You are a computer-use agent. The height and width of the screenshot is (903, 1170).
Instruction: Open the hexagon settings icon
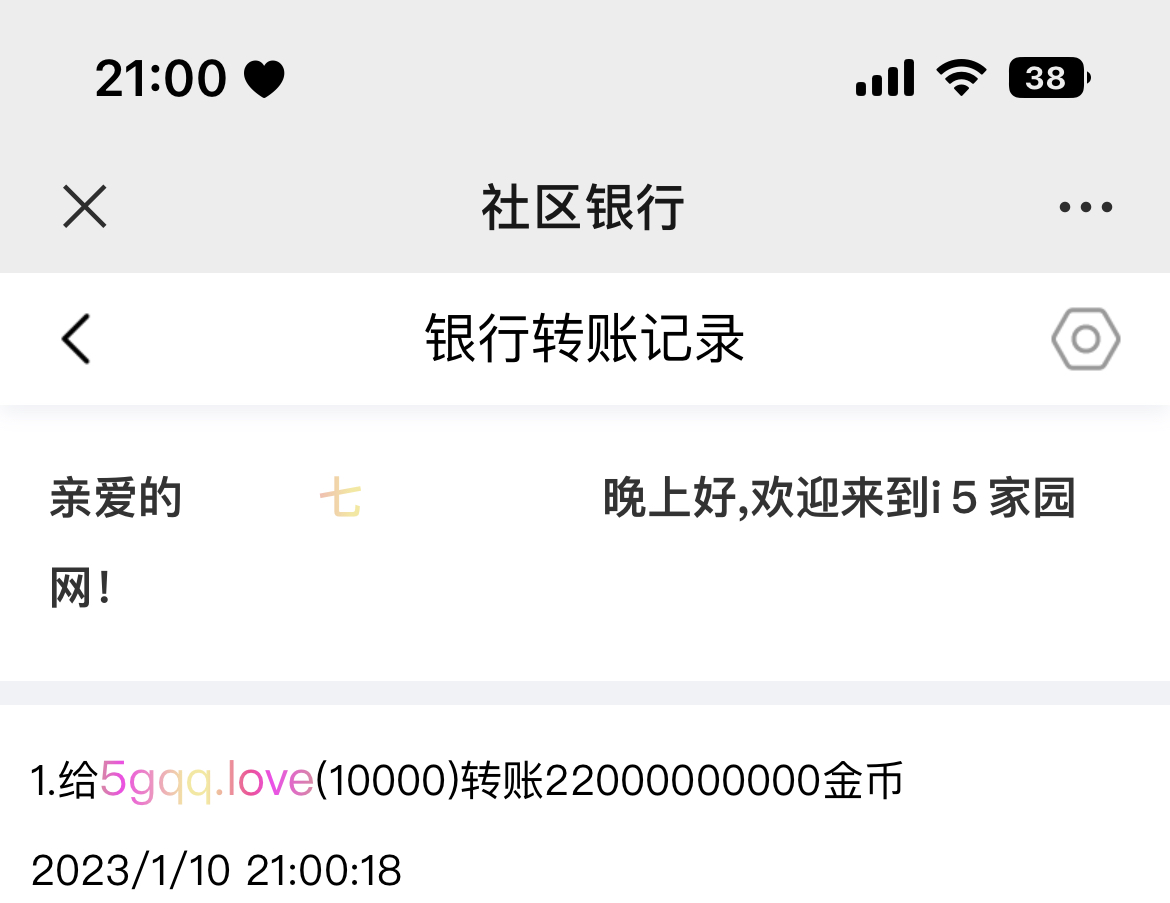pos(1085,339)
